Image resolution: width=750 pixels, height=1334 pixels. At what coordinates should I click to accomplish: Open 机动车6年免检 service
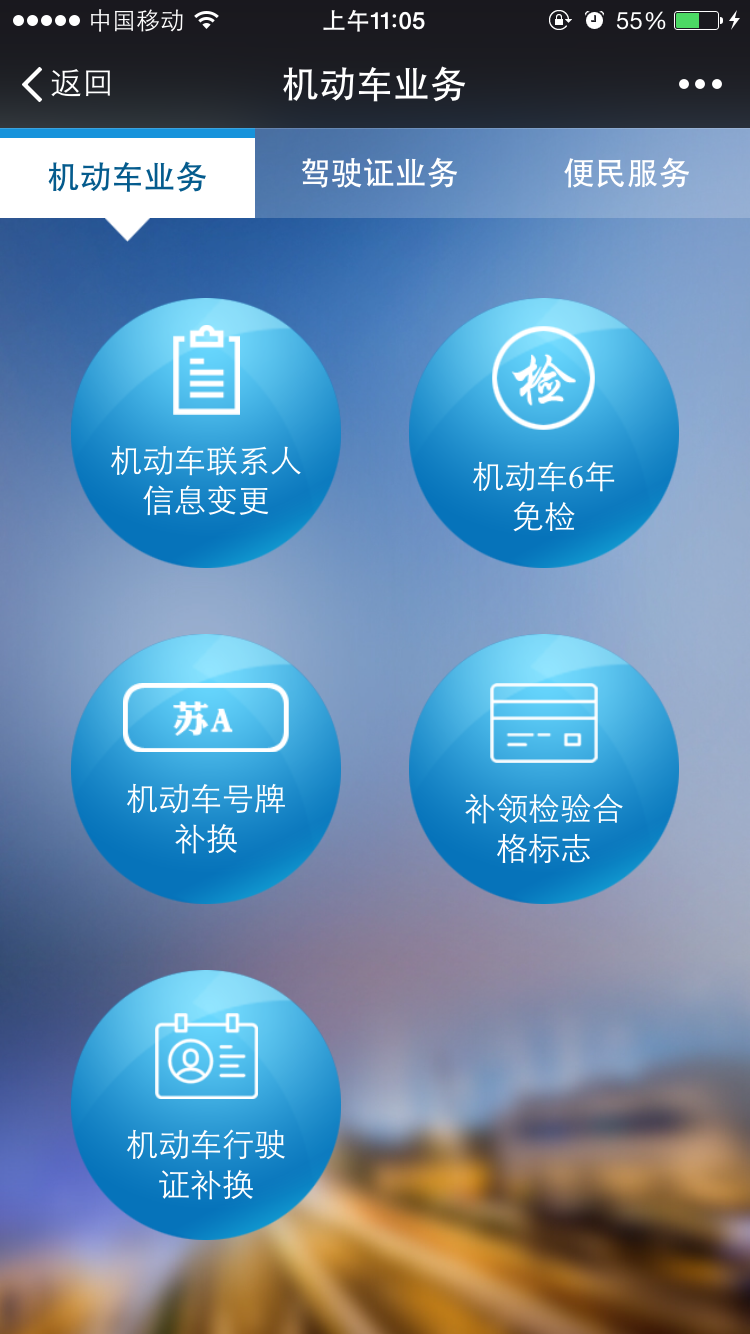click(x=543, y=433)
